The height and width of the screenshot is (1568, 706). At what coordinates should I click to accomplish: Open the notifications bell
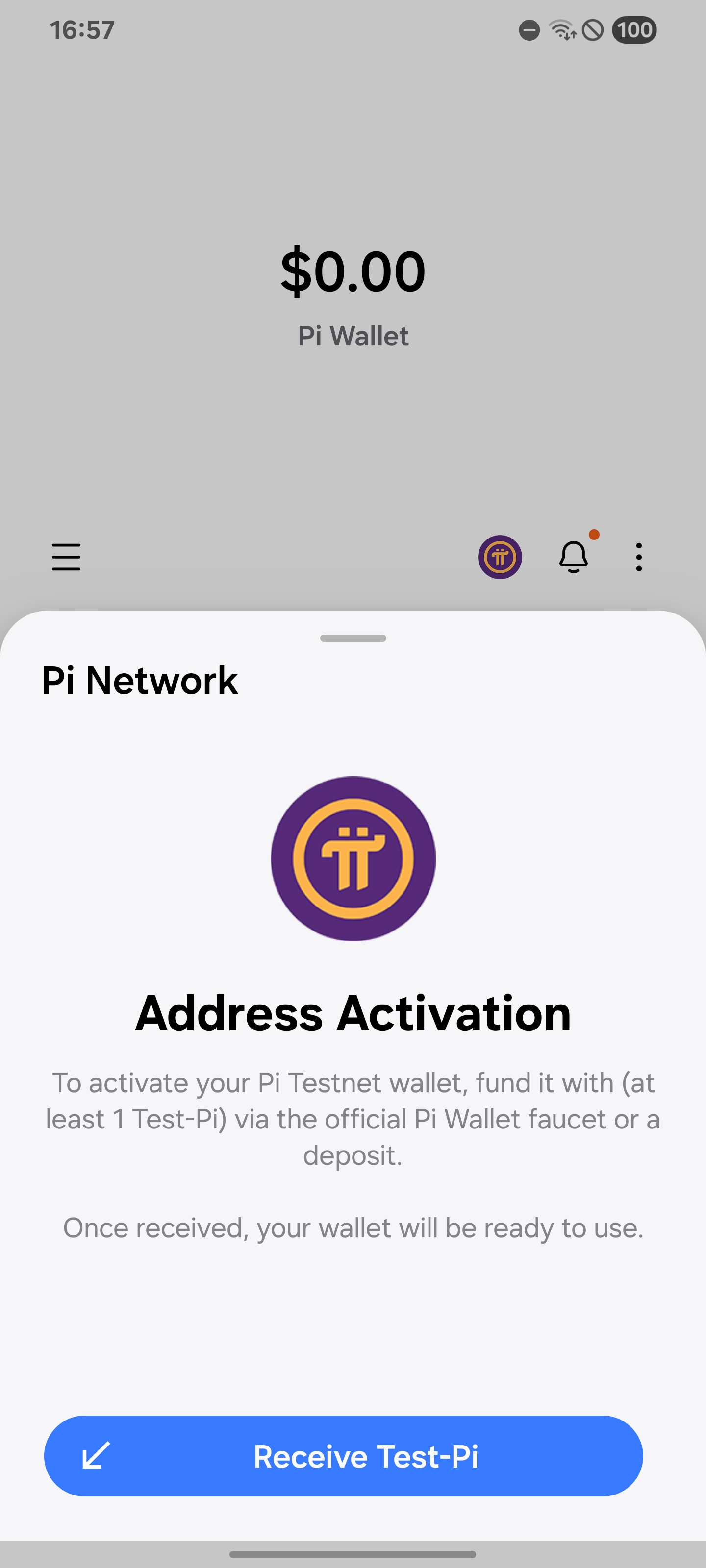click(x=573, y=557)
